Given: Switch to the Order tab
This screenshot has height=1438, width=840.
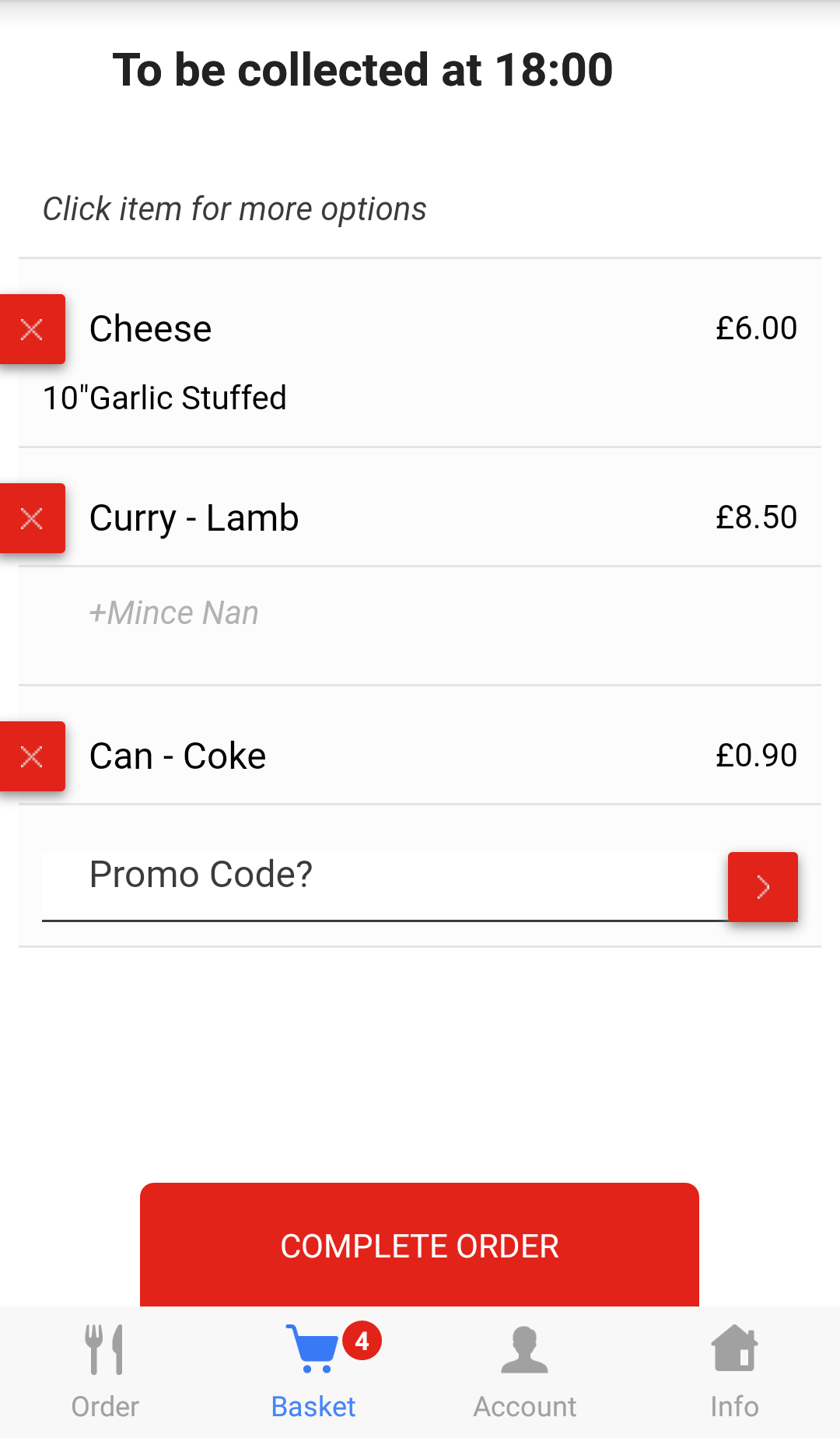Looking at the screenshot, I should (x=105, y=1373).
